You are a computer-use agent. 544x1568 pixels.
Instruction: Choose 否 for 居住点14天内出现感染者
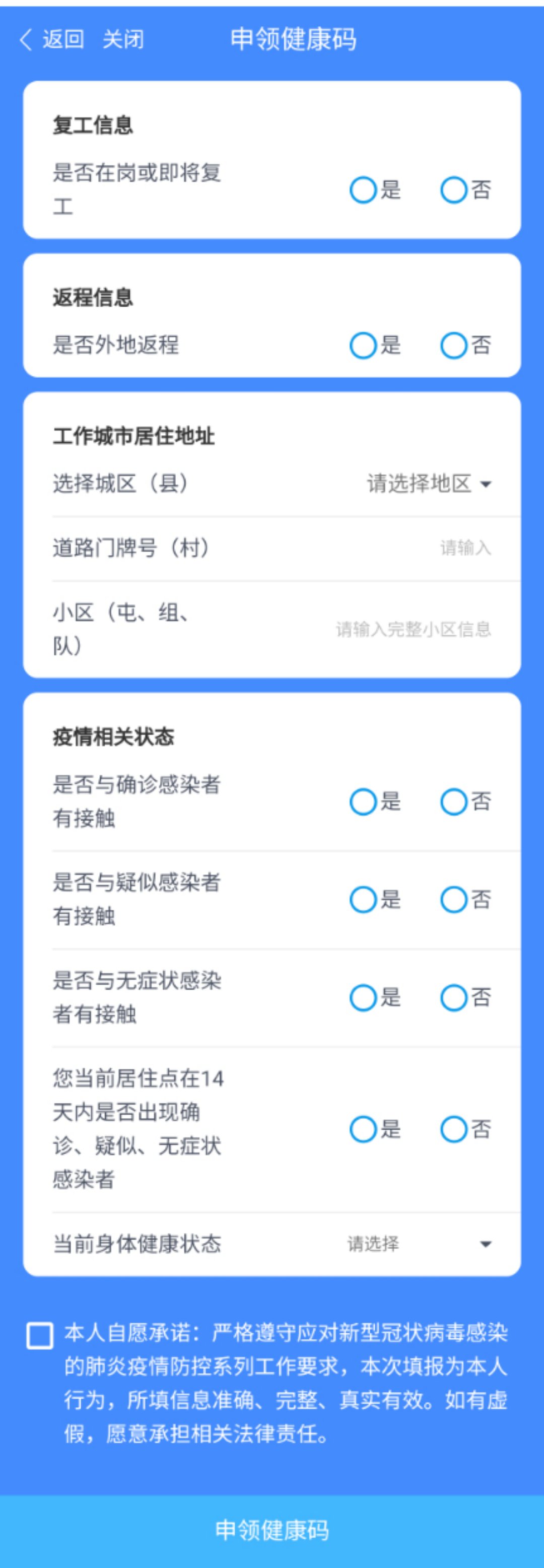(x=454, y=1129)
